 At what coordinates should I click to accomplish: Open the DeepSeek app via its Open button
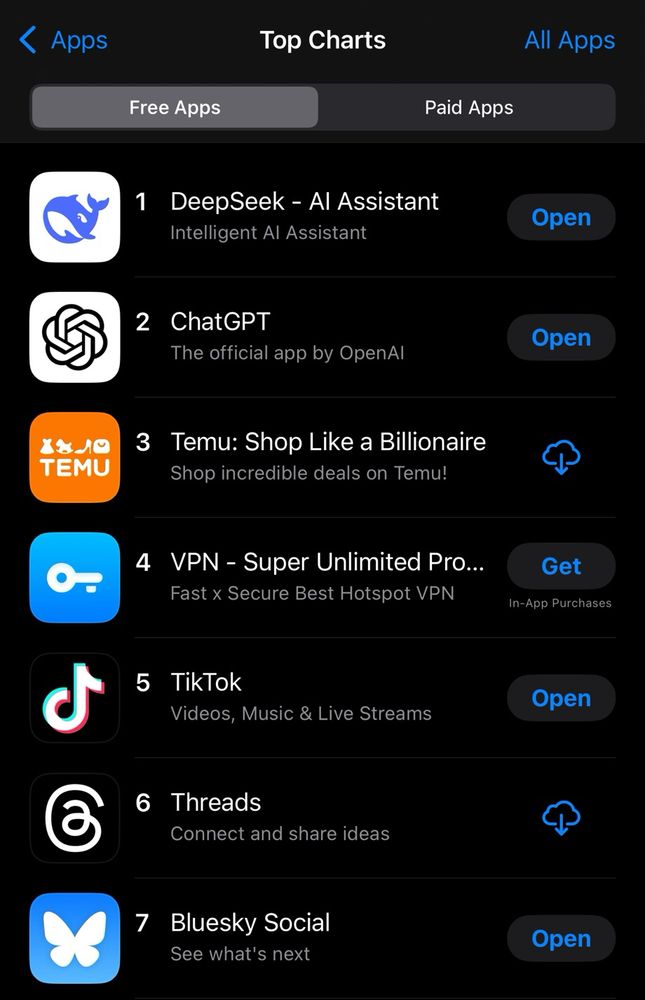coord(561,217)
